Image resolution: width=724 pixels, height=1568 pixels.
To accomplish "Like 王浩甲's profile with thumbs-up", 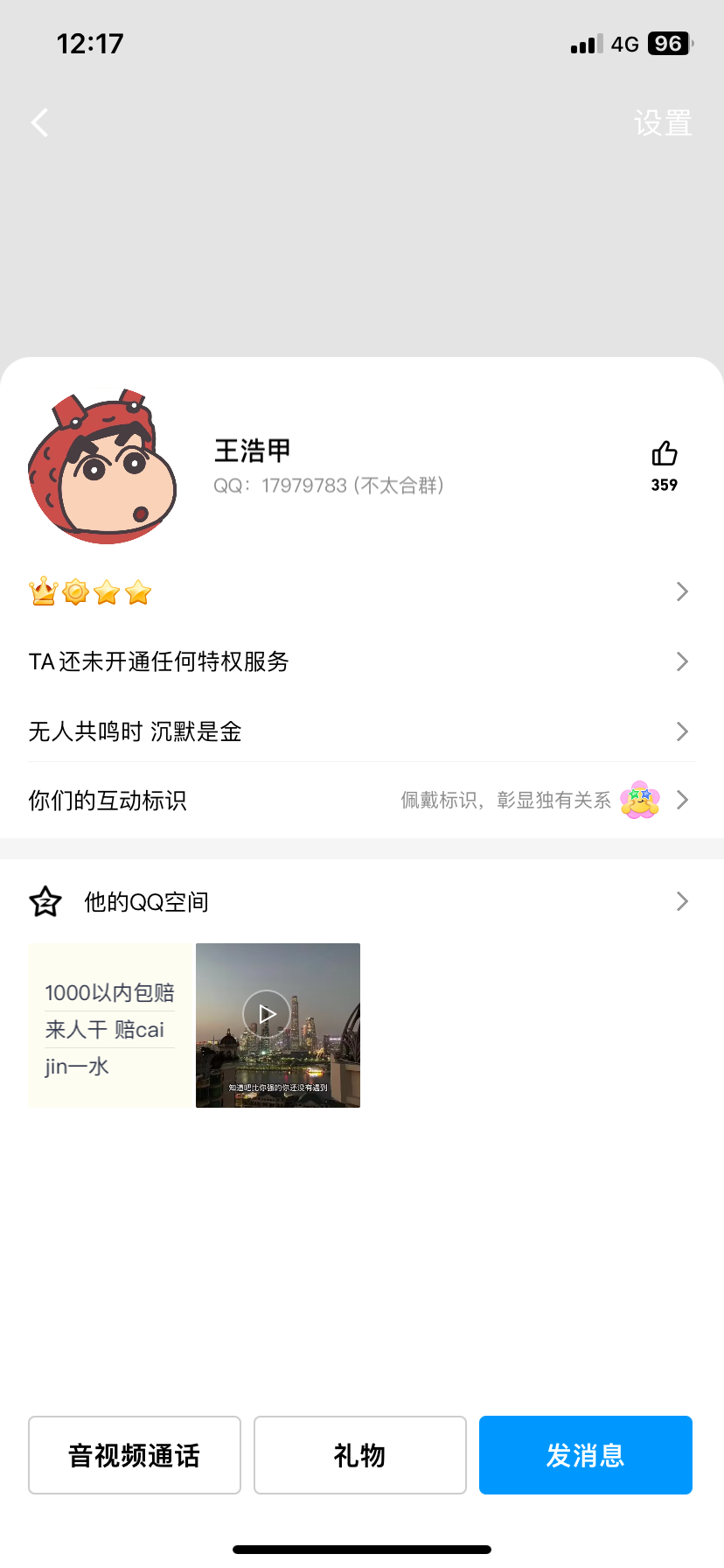I will (x=665, y=454).
